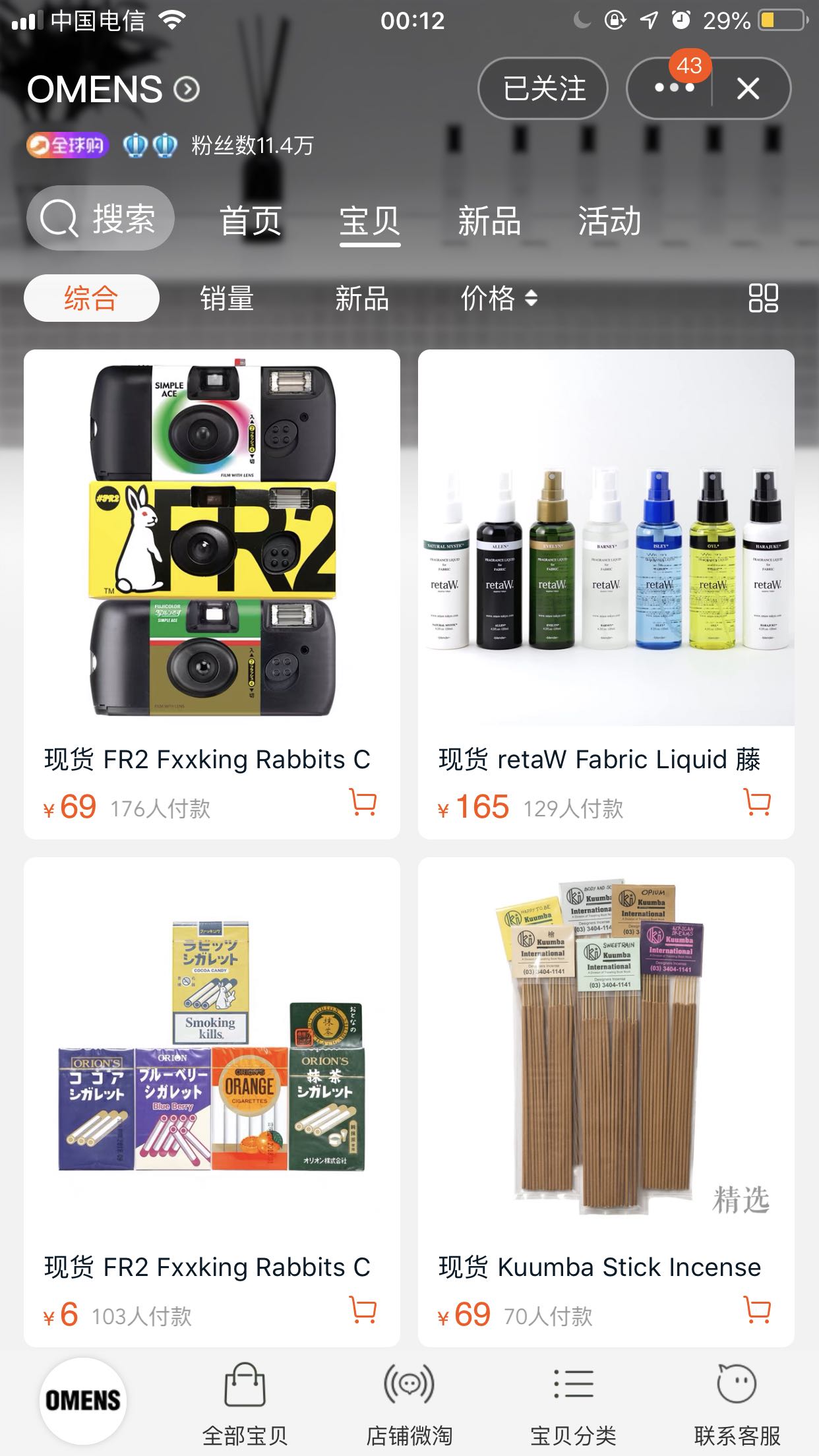Open the 搜索 search box

[100, 219]
